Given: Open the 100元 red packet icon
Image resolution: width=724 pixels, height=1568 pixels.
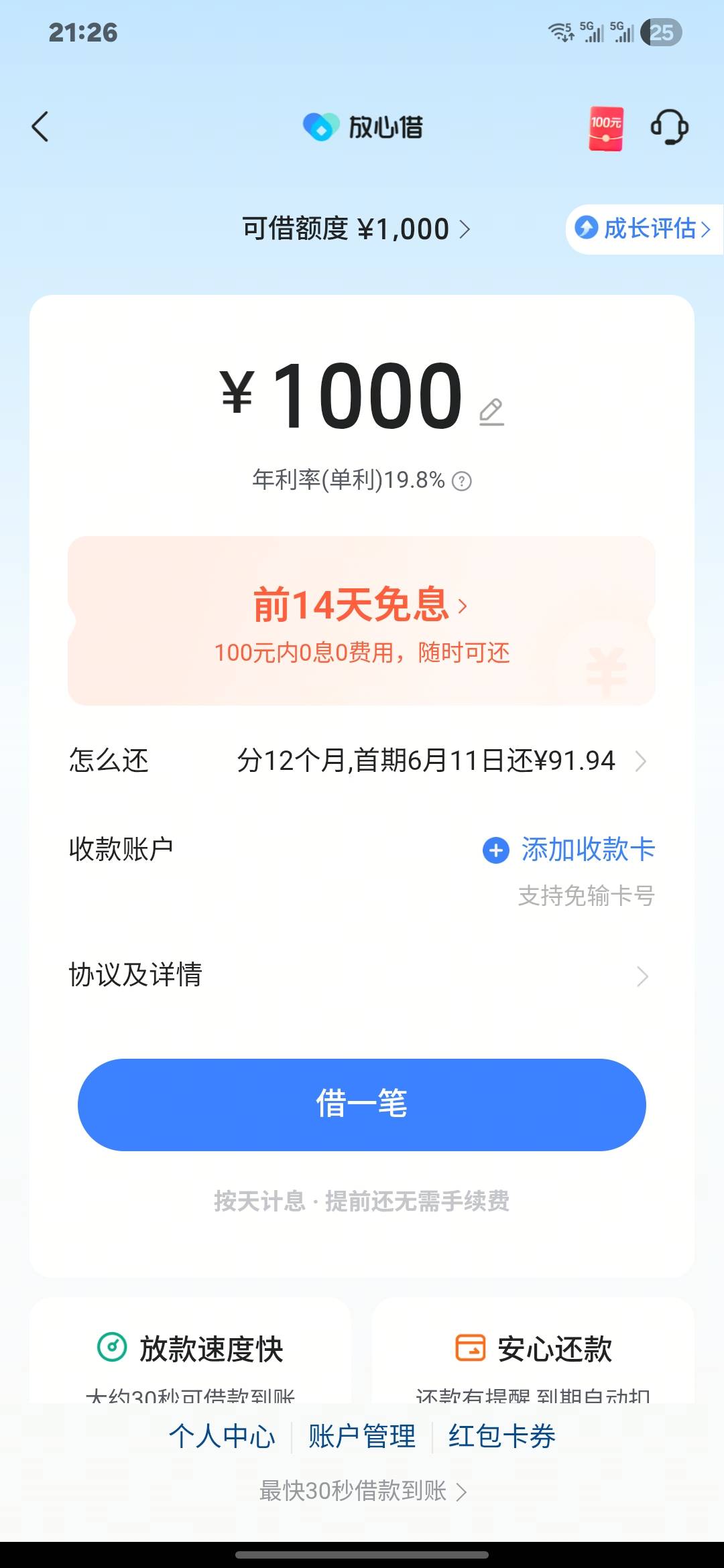Looking at the screenshot, I should tap(606, 128).
